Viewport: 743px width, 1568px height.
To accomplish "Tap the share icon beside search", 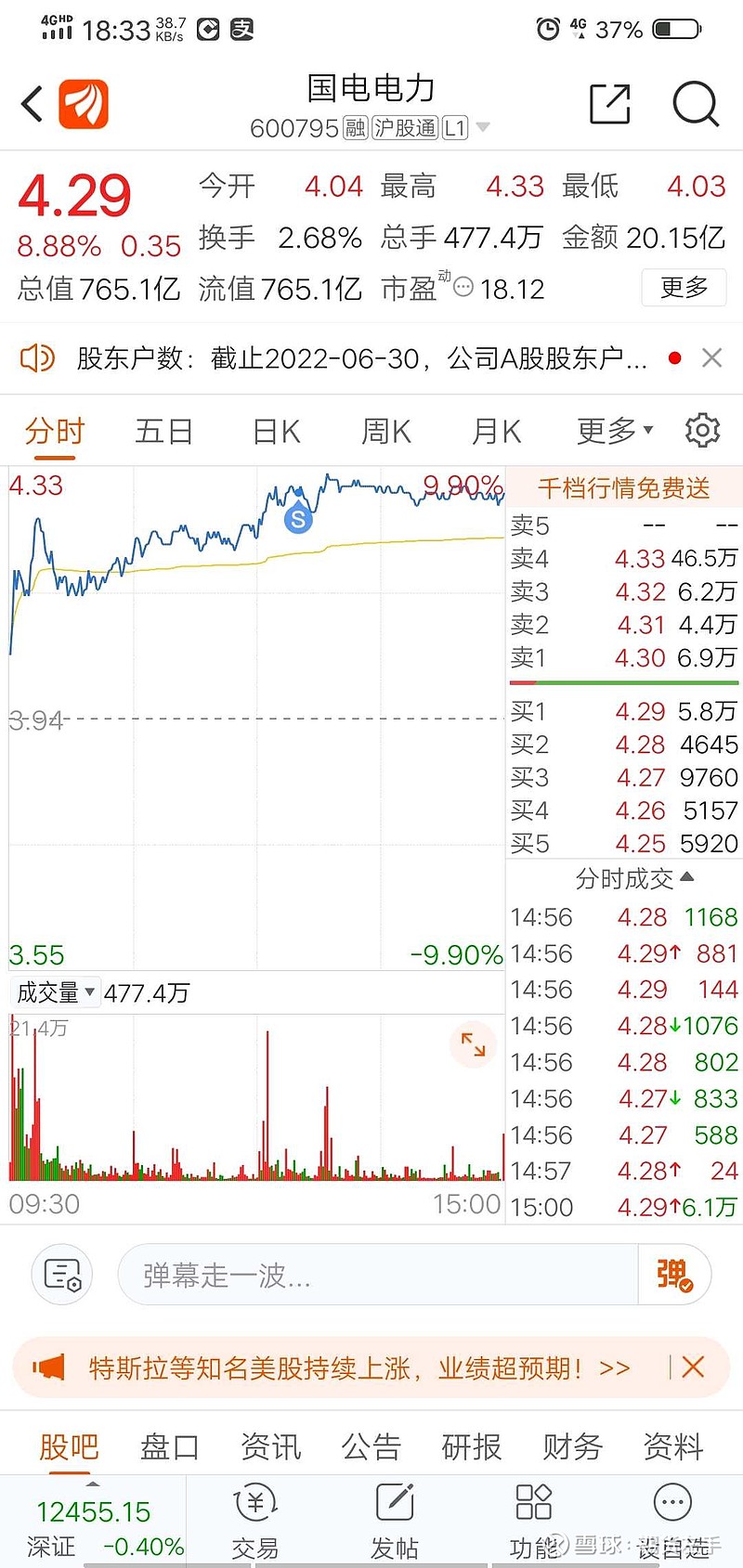I will click(609, 104).
